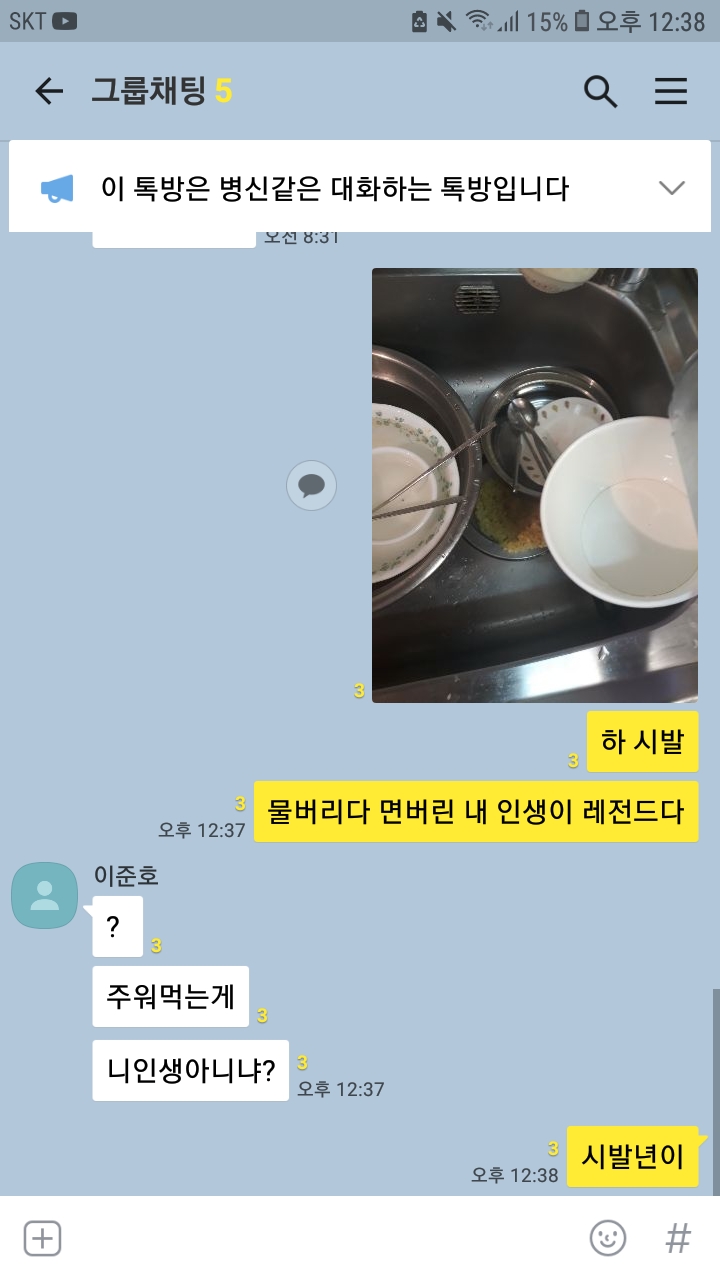Tap the hashtag search icon

tap(678, 1238)
